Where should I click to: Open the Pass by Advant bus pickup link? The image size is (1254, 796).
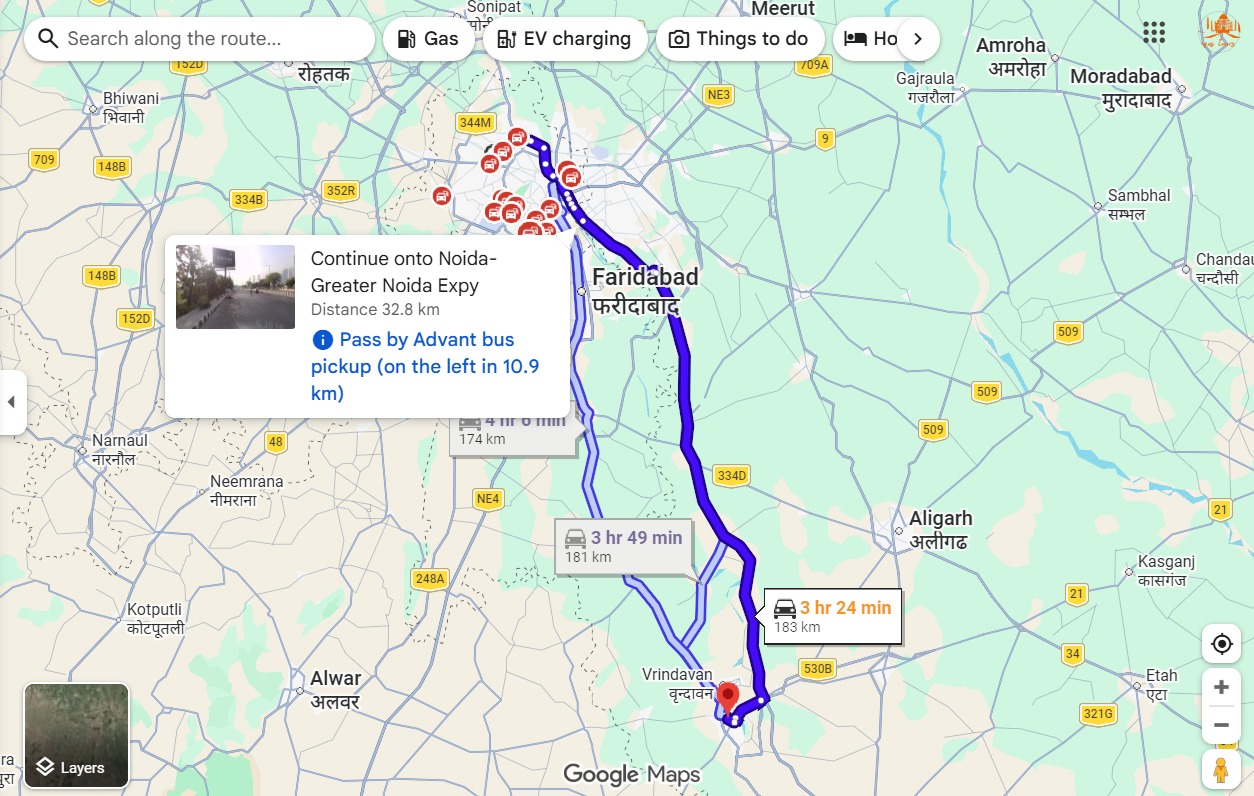point(425,366)
